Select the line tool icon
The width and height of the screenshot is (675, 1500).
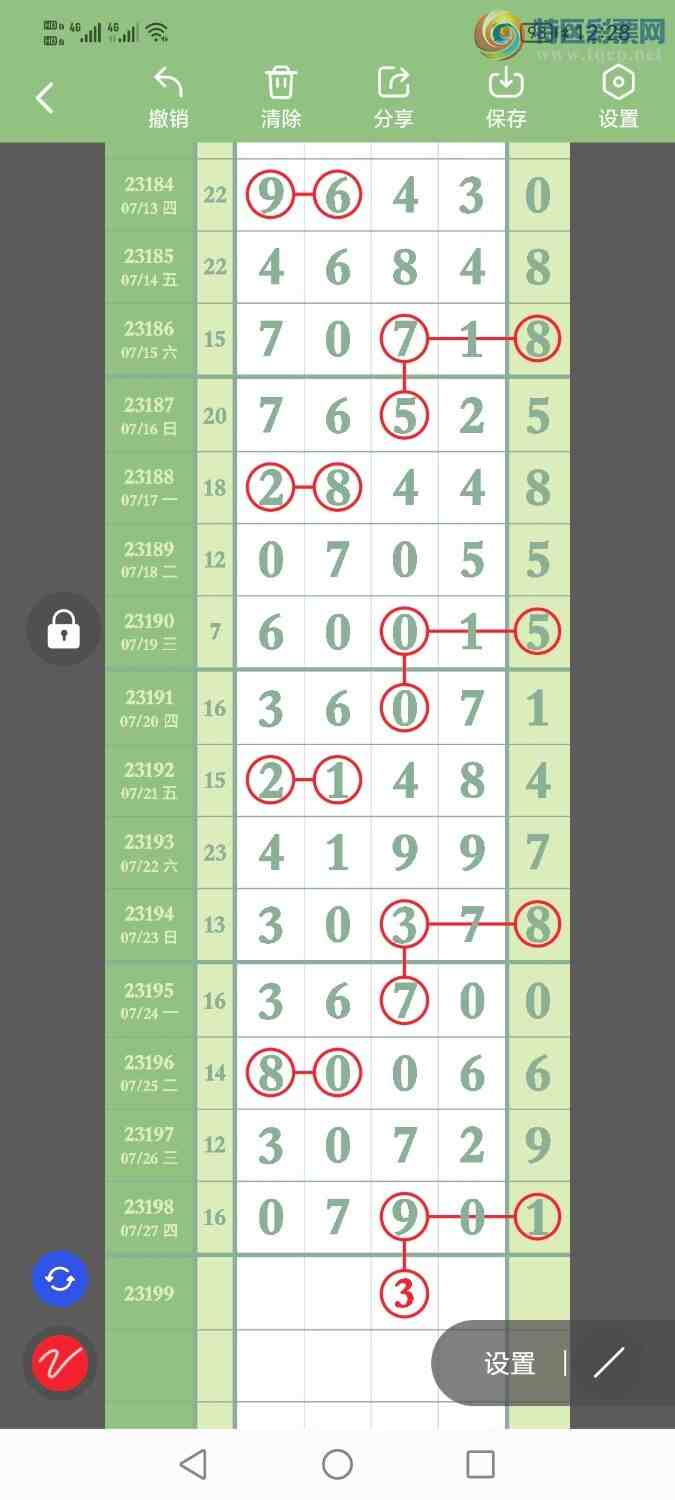[x=609, y=1363]
